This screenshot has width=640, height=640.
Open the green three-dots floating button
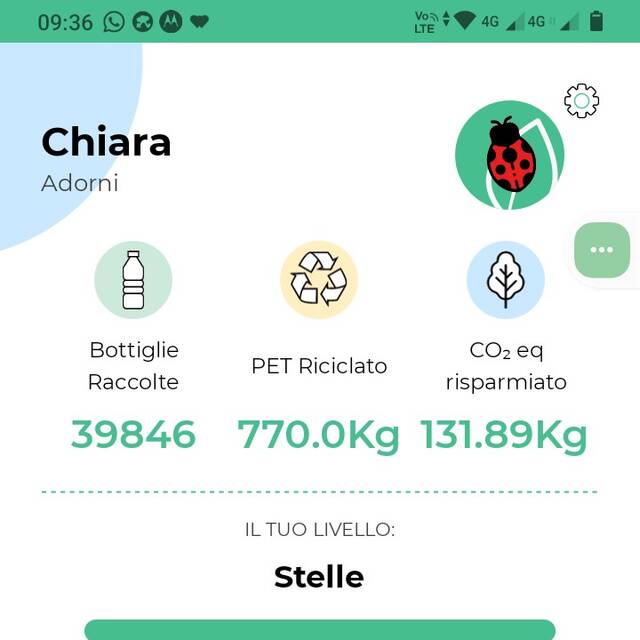point(602,250)
